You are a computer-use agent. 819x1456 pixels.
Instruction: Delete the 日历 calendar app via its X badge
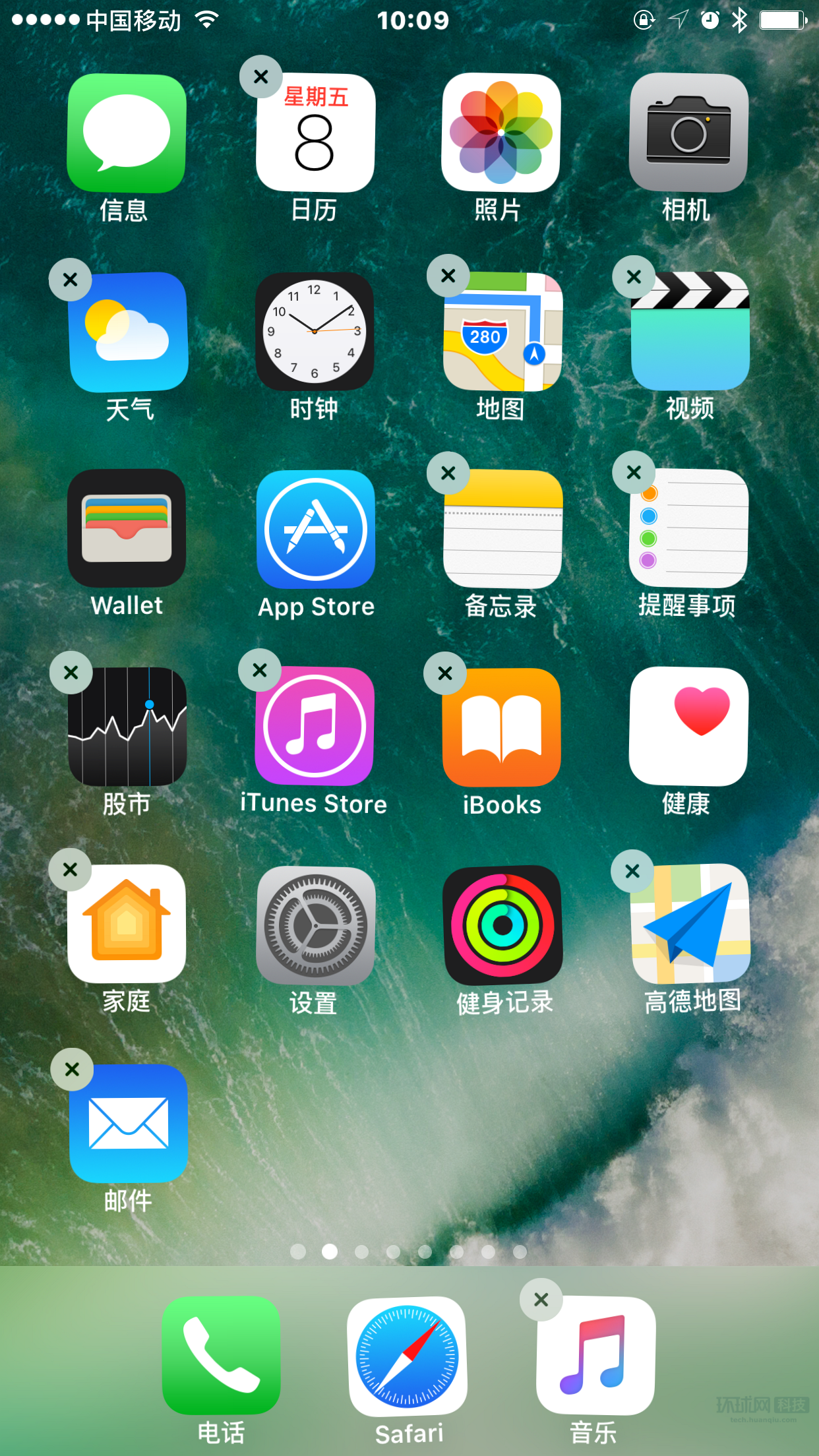click(x=261, y=77)
